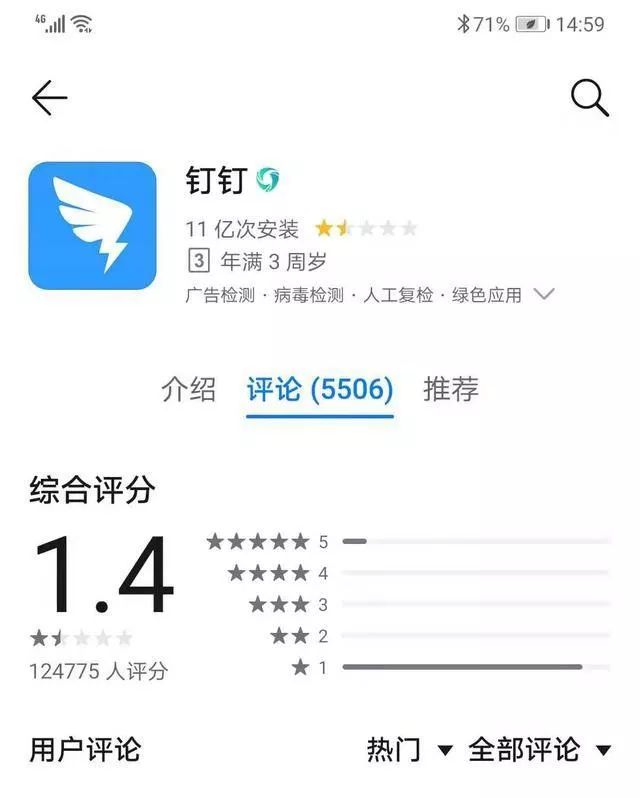Select the 评论 (5506) tab
This screenshot has width=640, height=798.
[x=320, y=389]
